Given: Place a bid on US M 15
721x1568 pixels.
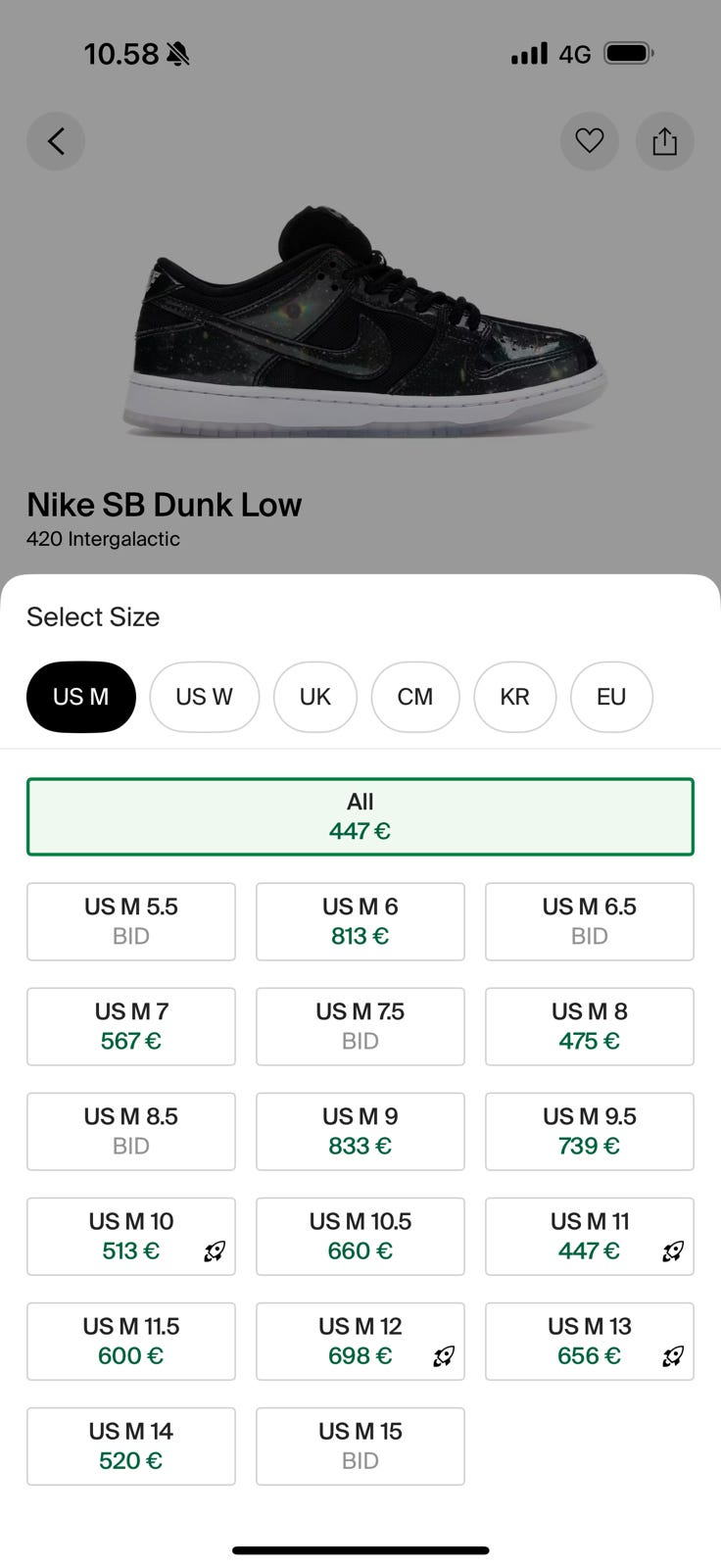Looking at the screenshot, I should click(360, 1445).
